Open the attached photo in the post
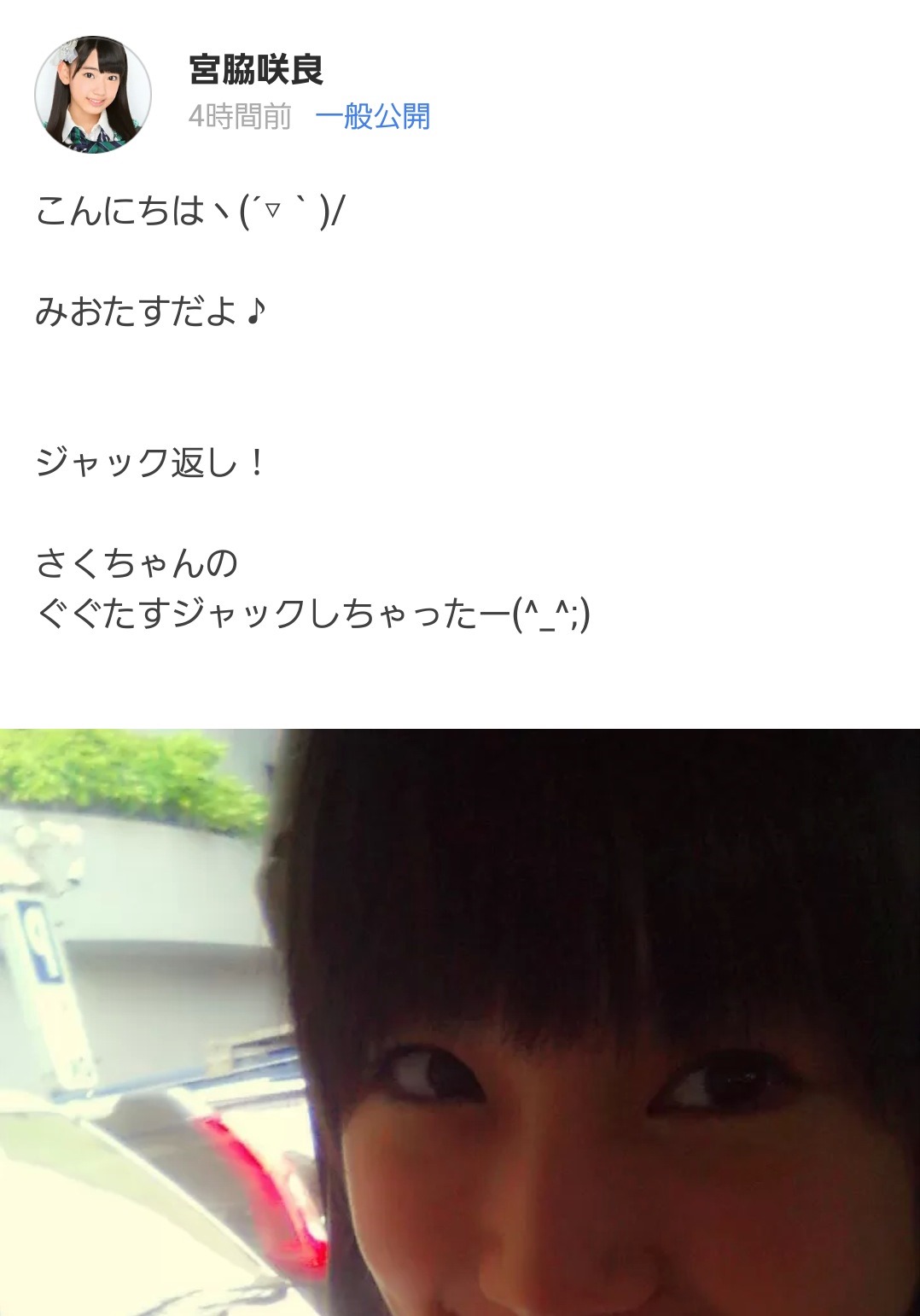Screen dimensions: 920x1316 pos(460,1022)
